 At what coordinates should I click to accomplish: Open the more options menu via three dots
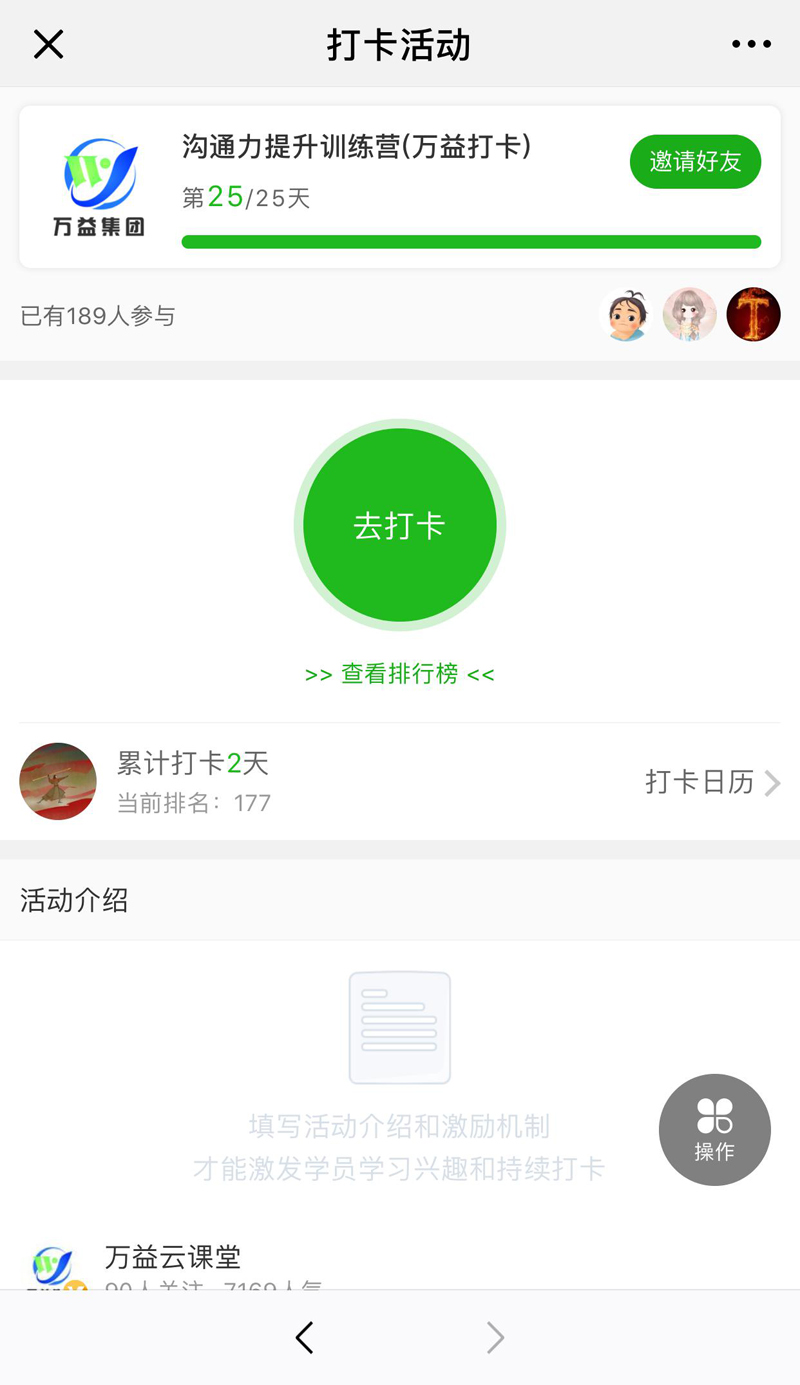coord(751,43)
